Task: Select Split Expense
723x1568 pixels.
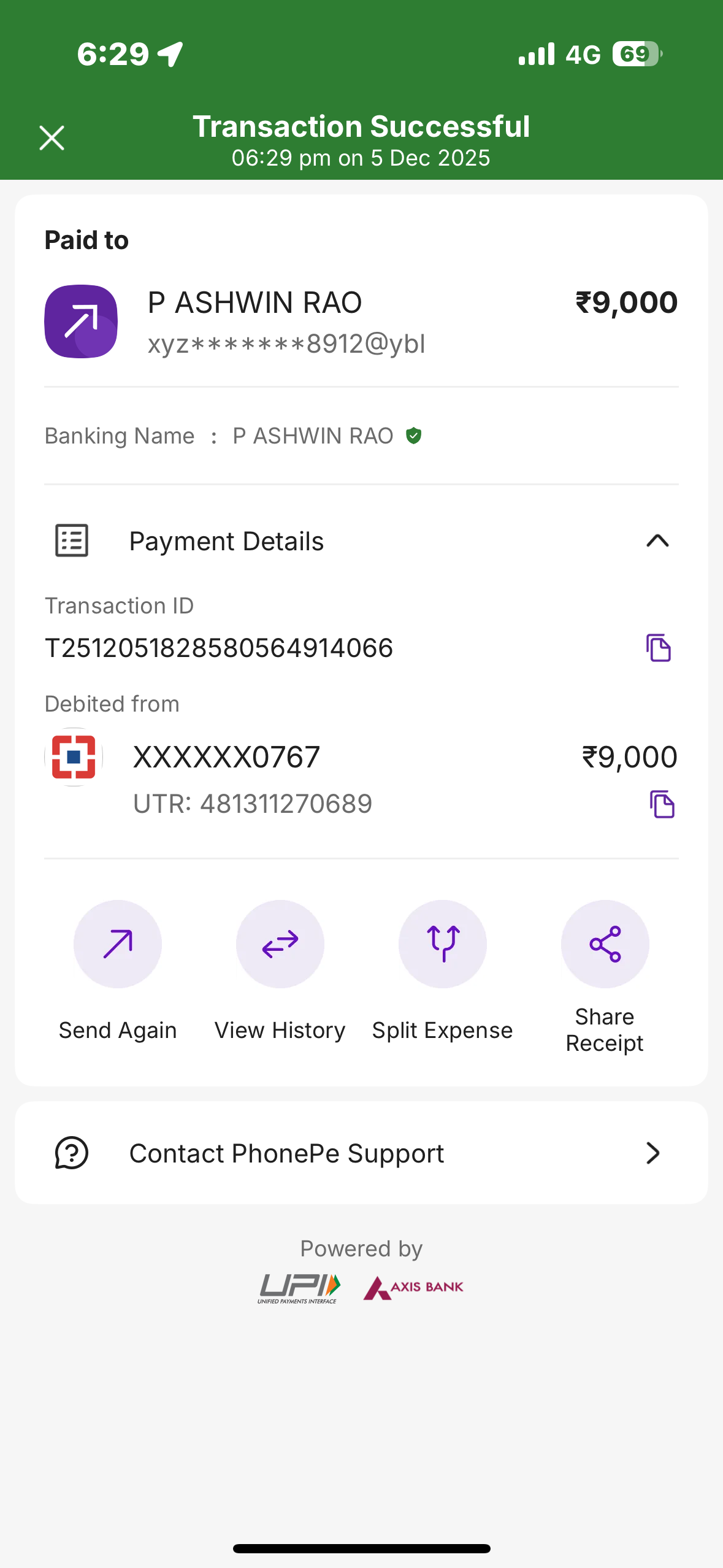Action: [x=442, y=944]
